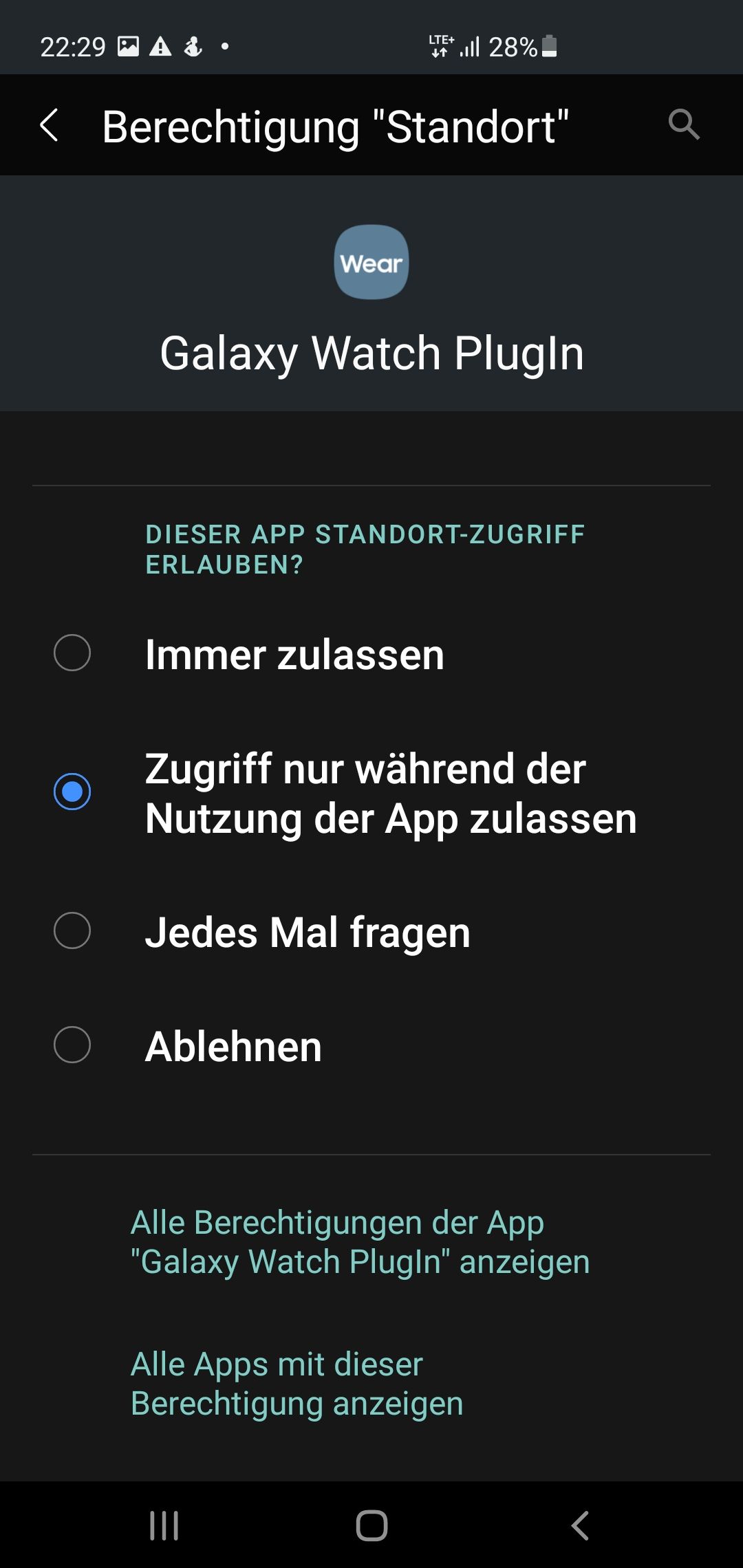Image resolution: width=743 pixels, height=1568 pixels.
Task: Tap the Wear app icon for Galaxy Watch PlugIn
Action: pos(371,262)
